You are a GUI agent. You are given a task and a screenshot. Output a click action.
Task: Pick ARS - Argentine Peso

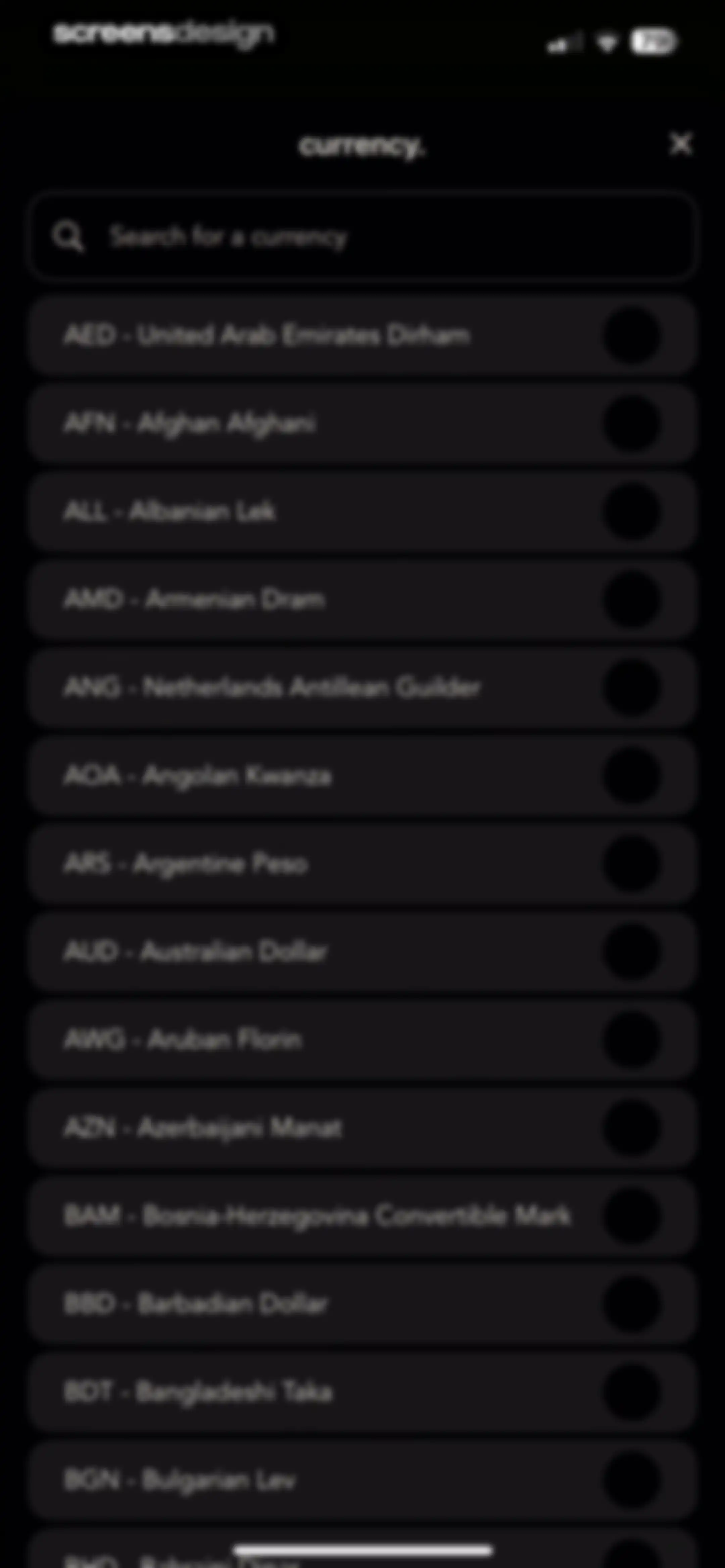[362, 864]
